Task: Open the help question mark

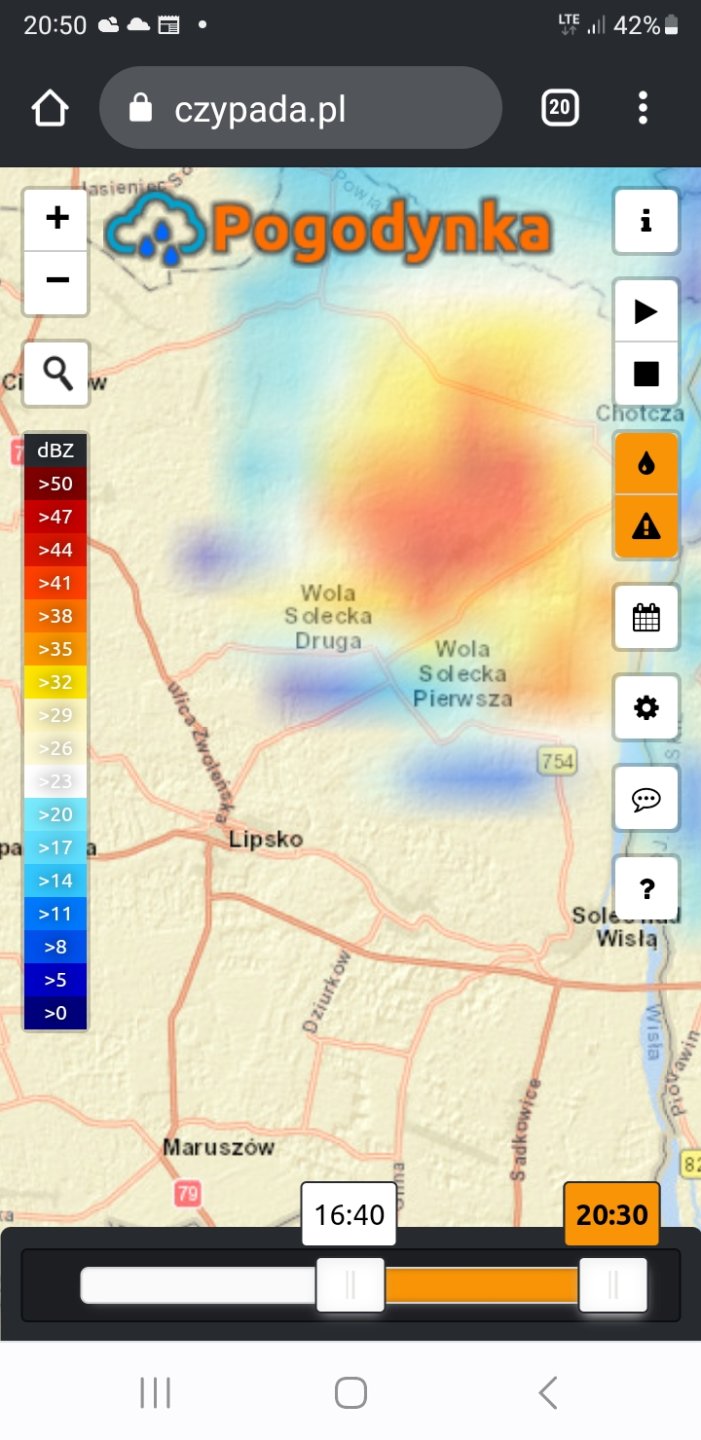Action: (x=646, y=888)
